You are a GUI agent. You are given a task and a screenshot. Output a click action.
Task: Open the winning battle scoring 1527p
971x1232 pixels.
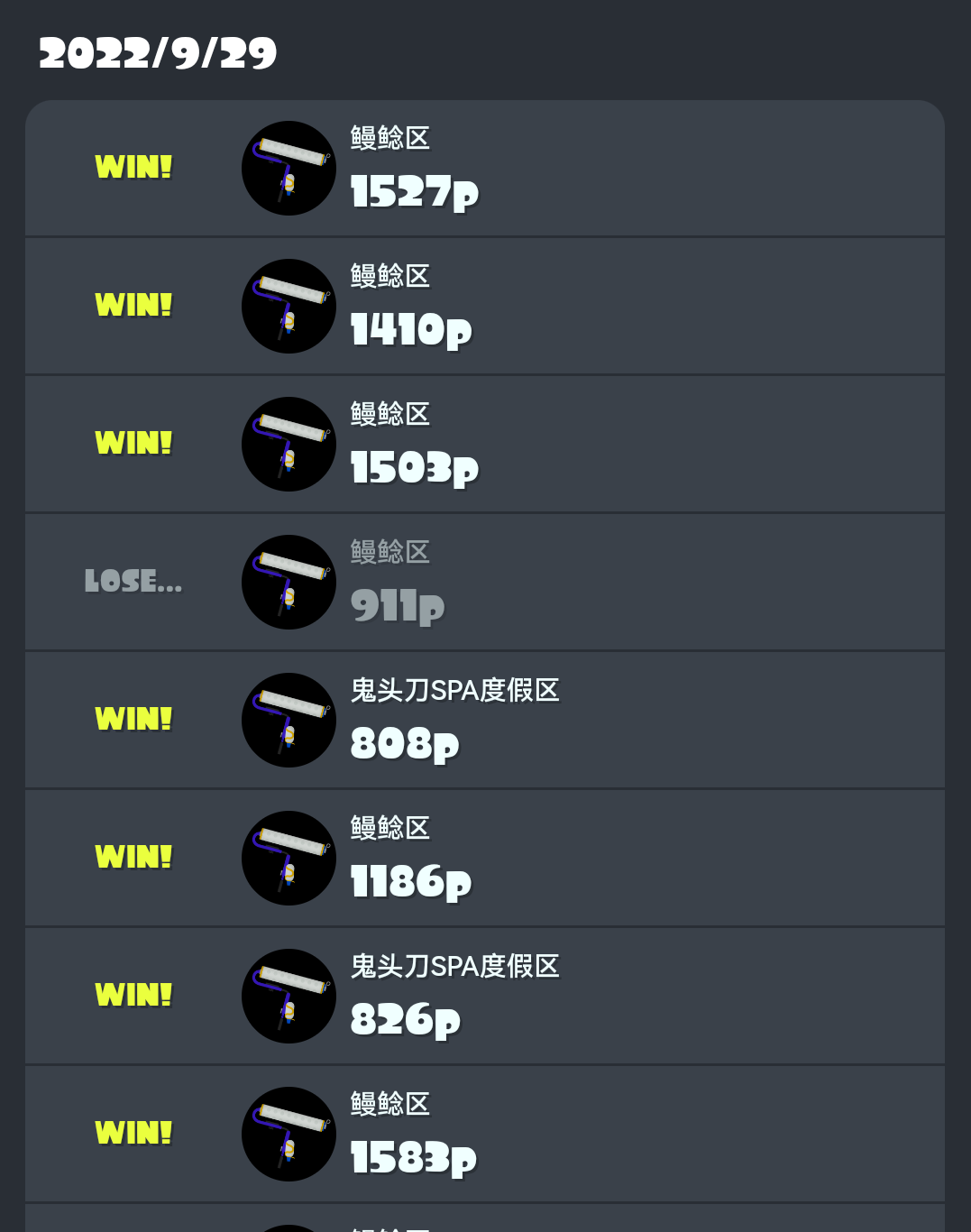(485, 169)
